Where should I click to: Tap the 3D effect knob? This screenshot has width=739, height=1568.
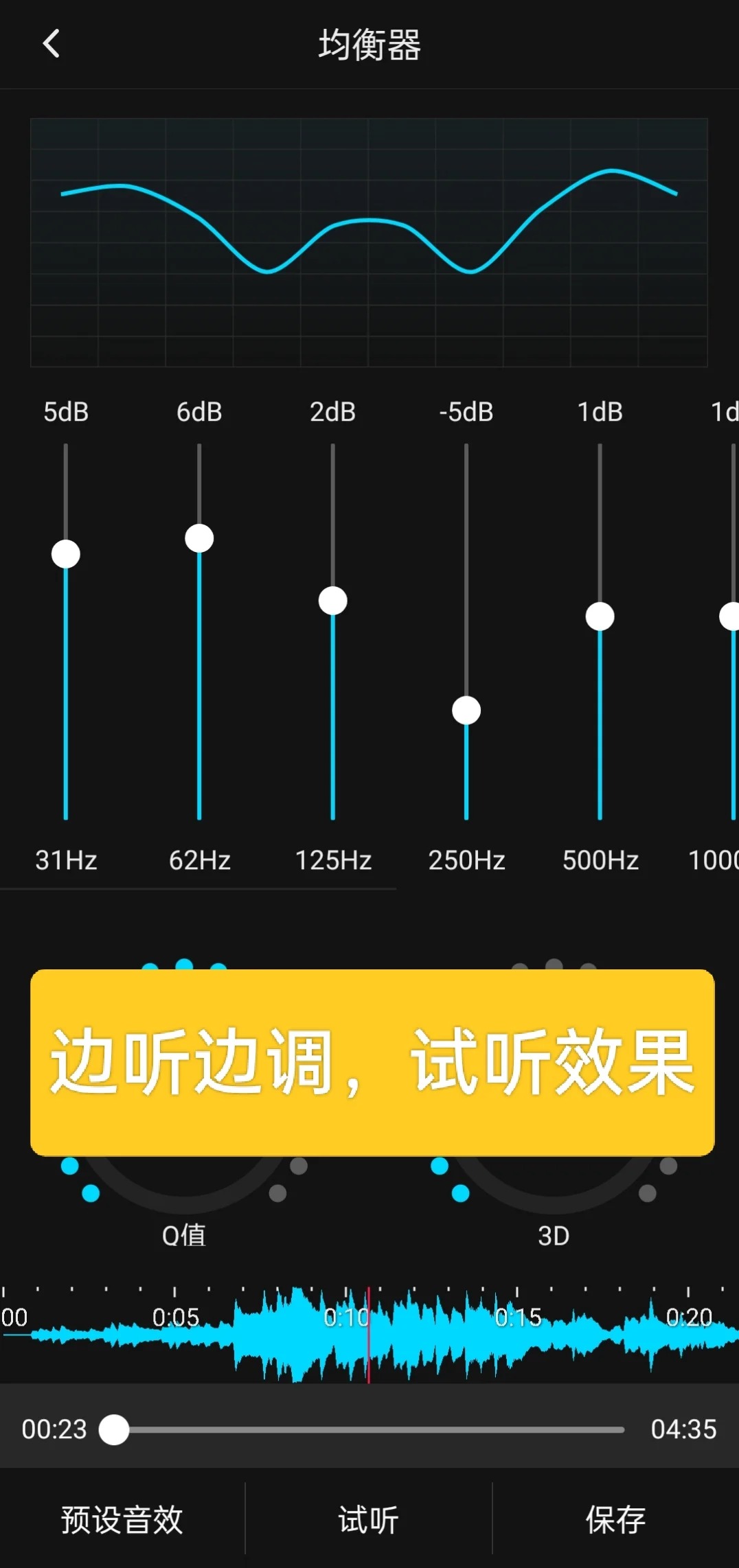(x=554, y=1085)
